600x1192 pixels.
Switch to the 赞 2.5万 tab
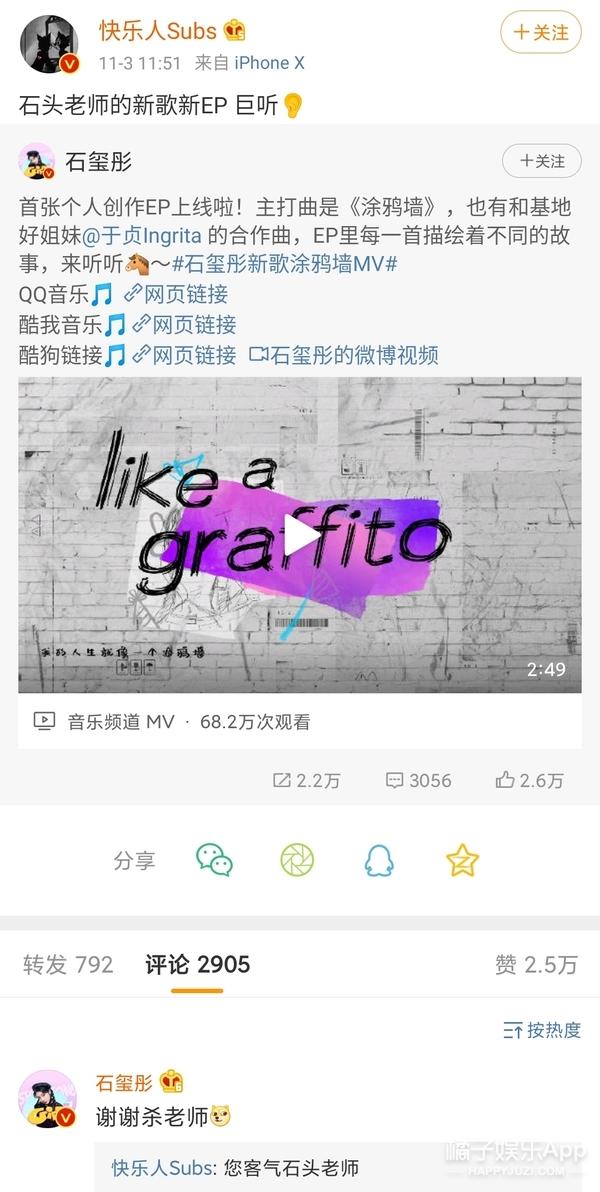point(536,965)
